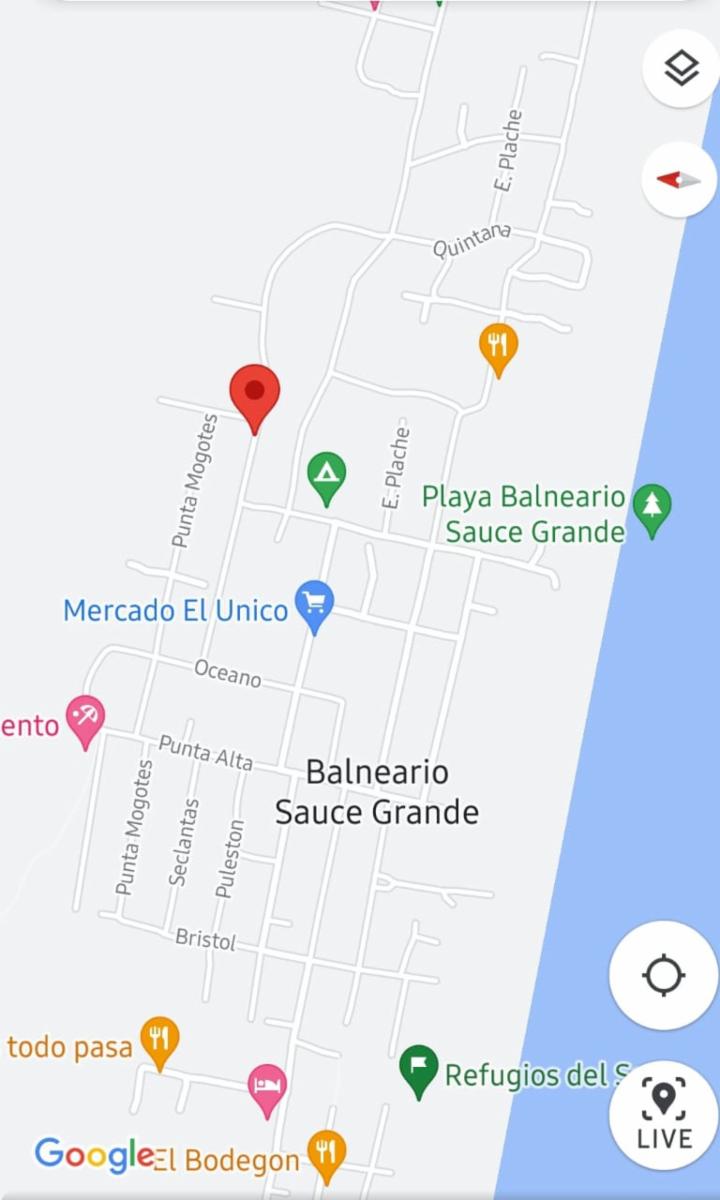This screenshot has height=1200, width=720.
Task: Open the todo pasa restaurant marker
Action: pos(159,1043)
